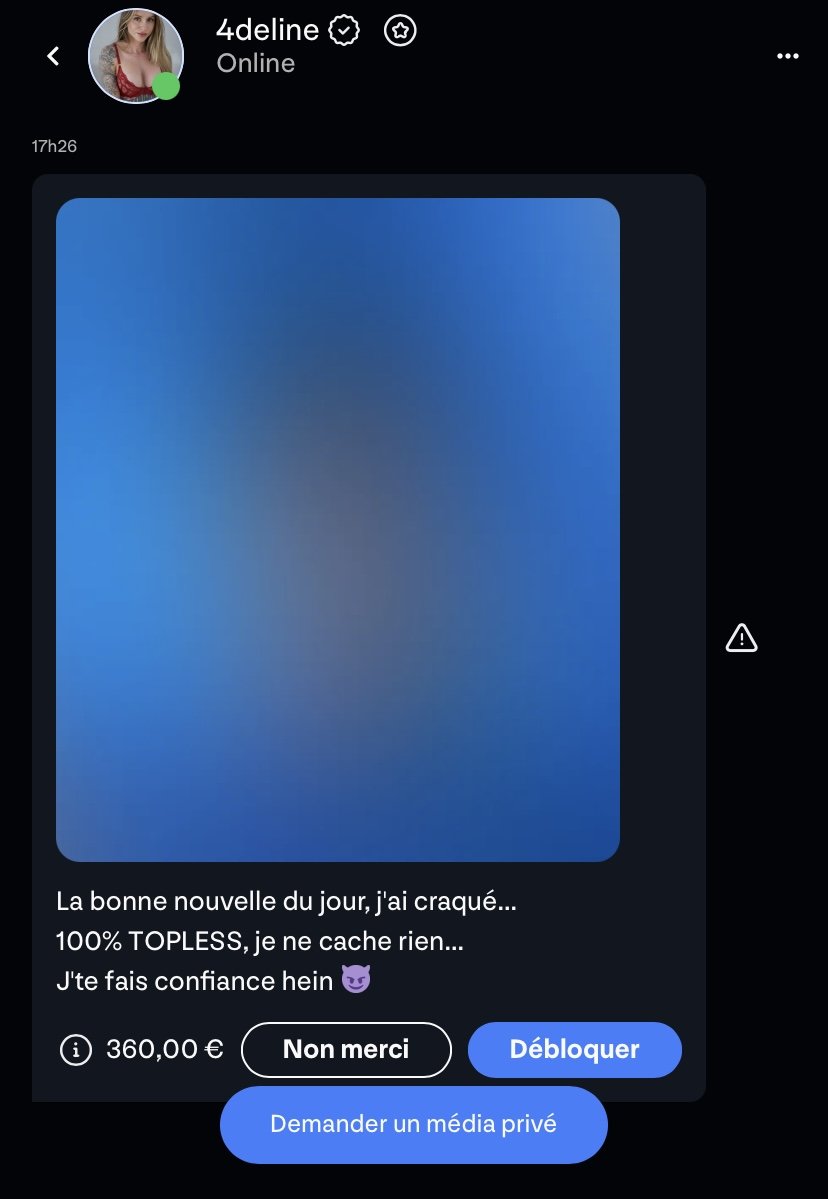Unlock the media with Débloquer
The image size is (828, 1199).
[x=574, y=1050]
